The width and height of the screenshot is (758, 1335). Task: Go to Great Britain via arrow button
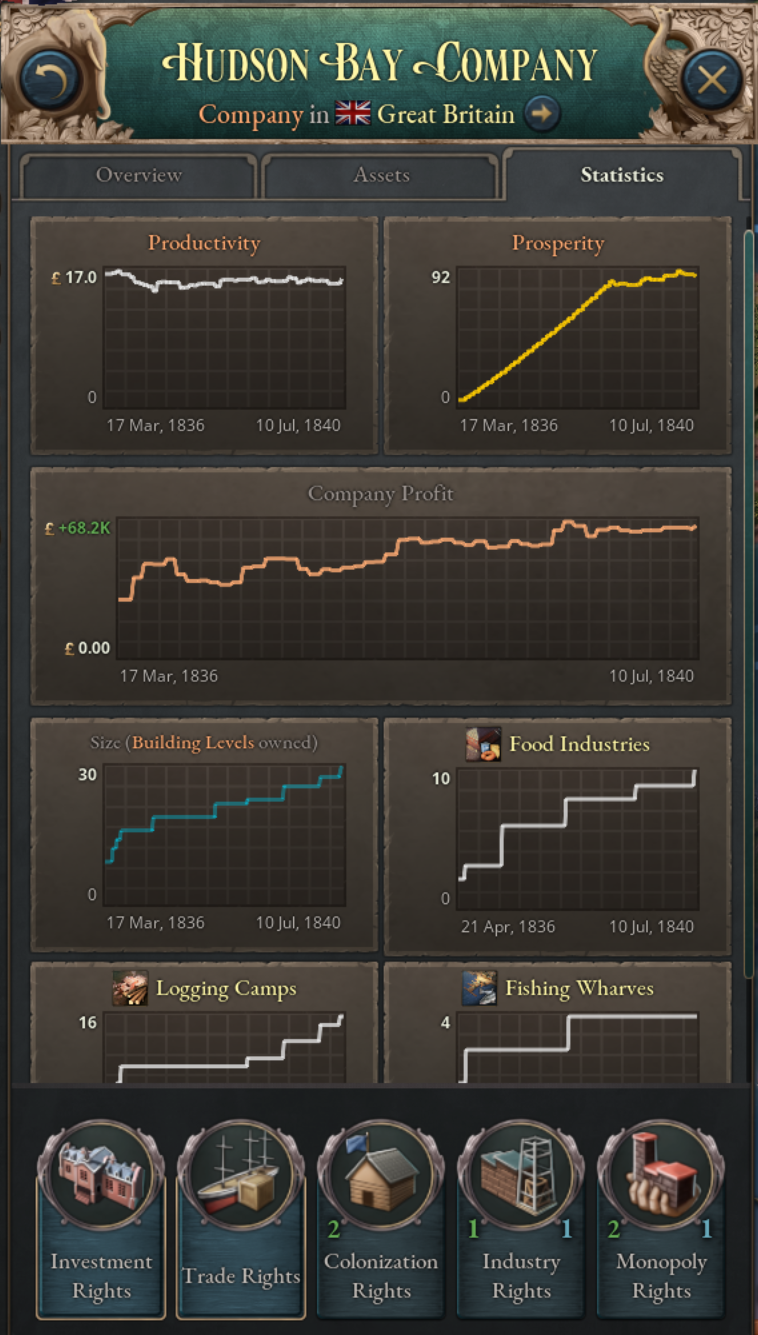(x=541, y=114)
